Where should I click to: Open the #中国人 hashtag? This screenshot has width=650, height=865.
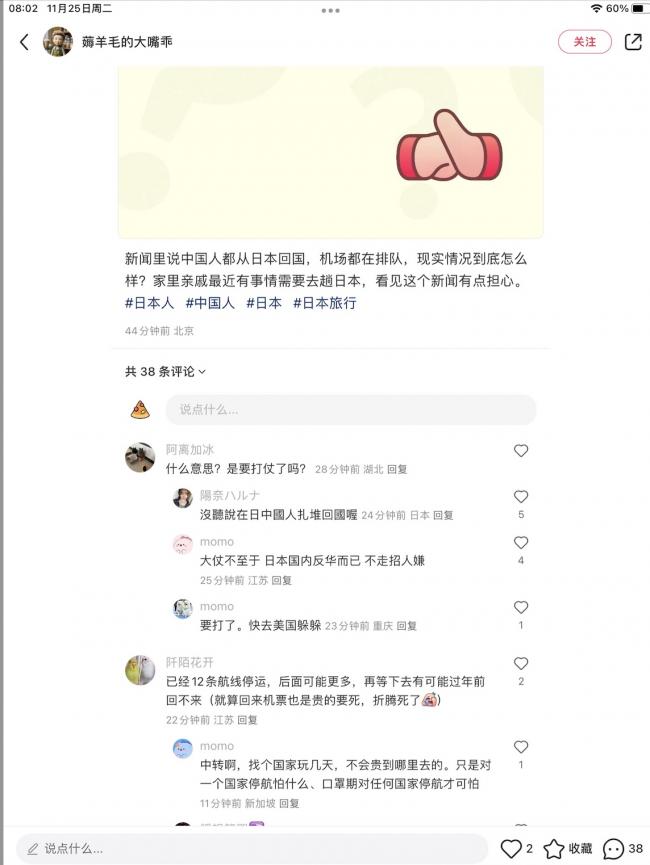210,303
